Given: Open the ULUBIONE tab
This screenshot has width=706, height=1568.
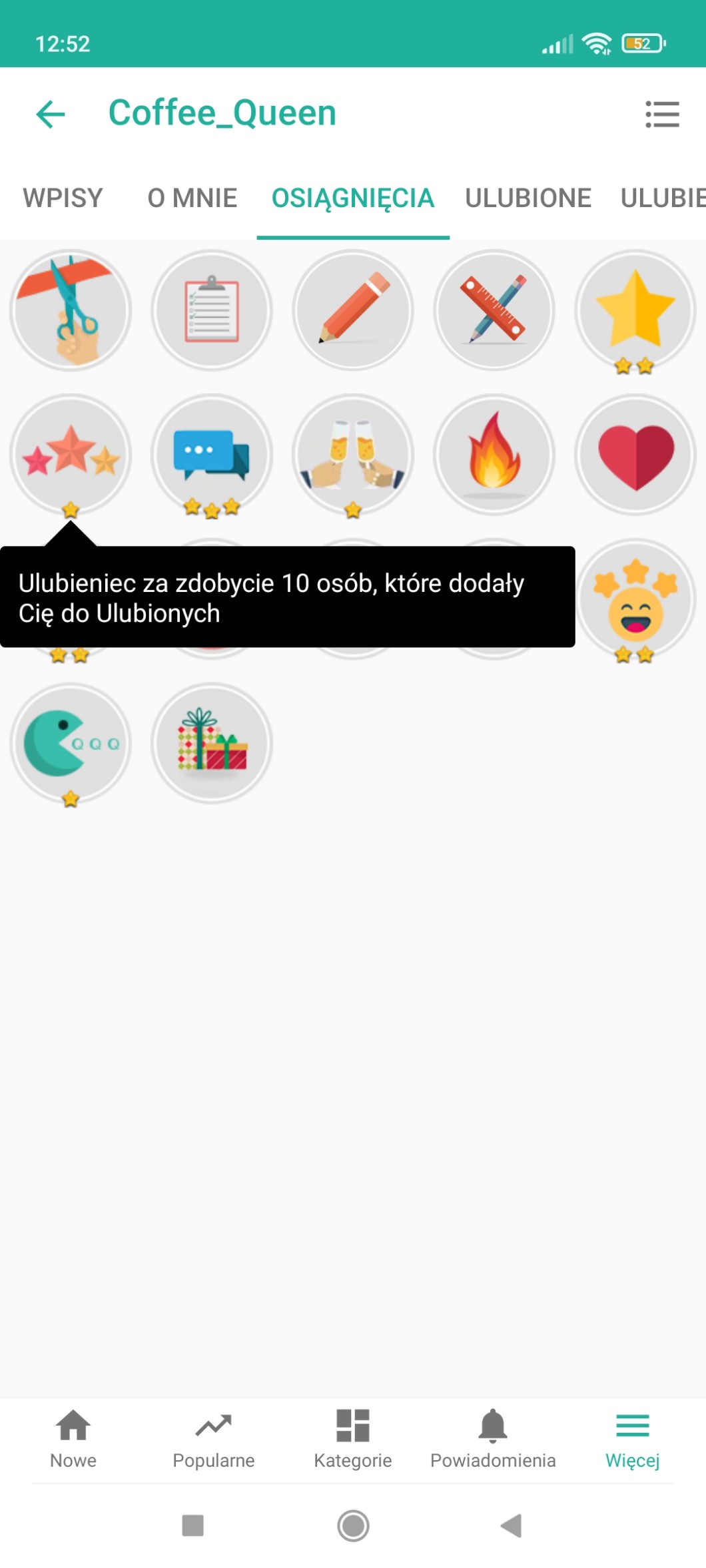Looking at the screenshot, I should pos(528,198).
